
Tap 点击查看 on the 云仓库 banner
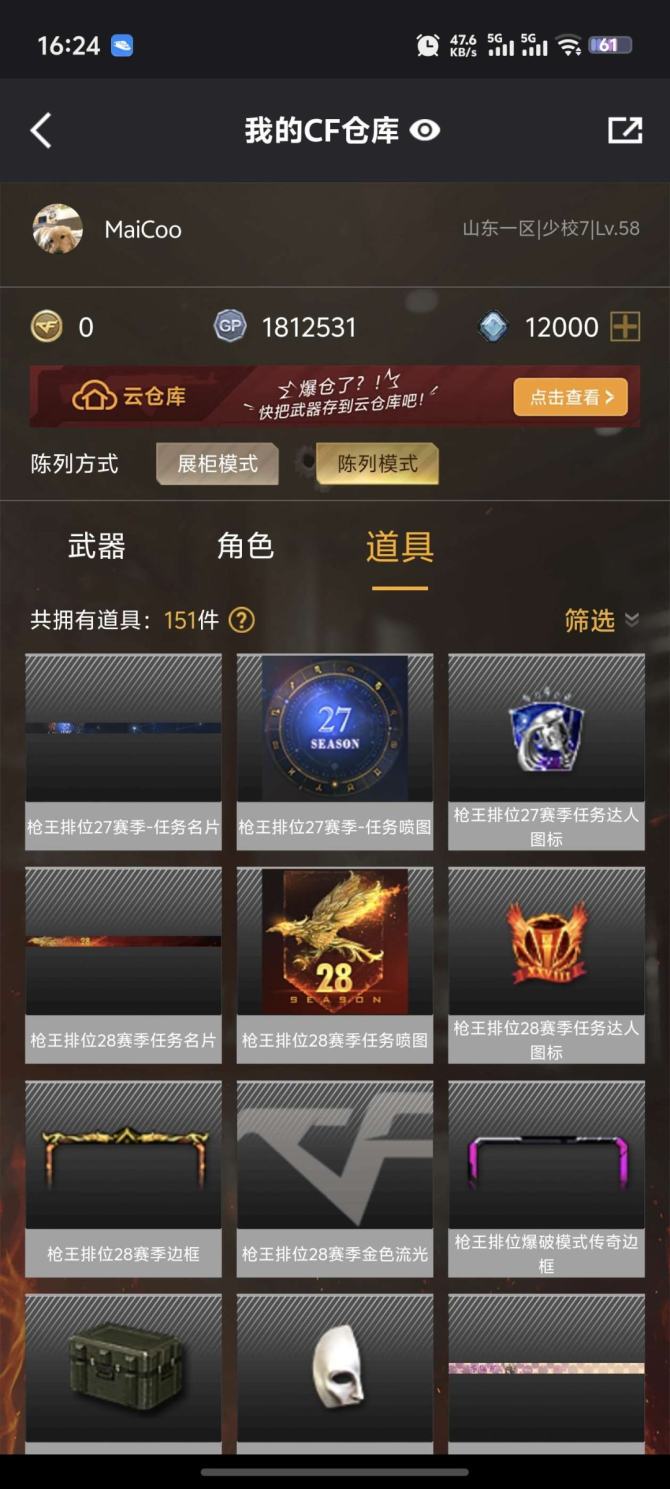pyautogui.click(x=570, y=397)
